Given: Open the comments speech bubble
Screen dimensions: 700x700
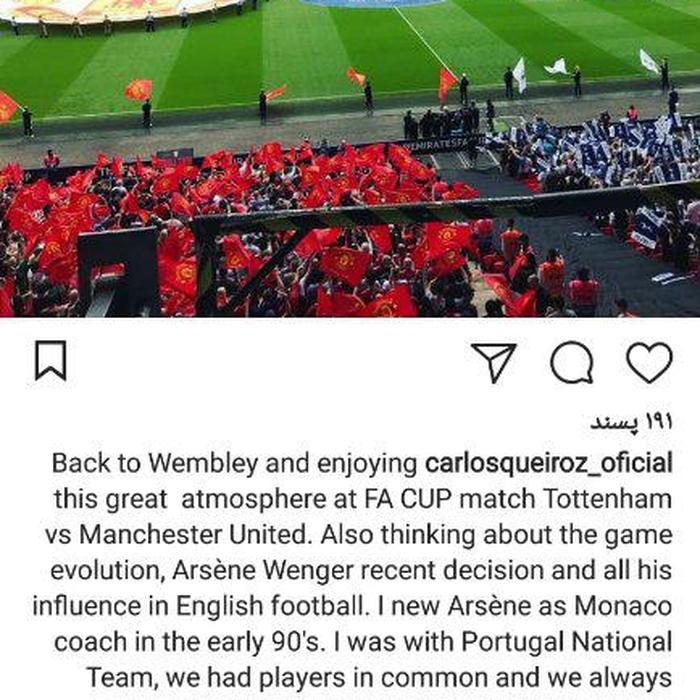Looking at the screenshot, I should tap(571, 362).
